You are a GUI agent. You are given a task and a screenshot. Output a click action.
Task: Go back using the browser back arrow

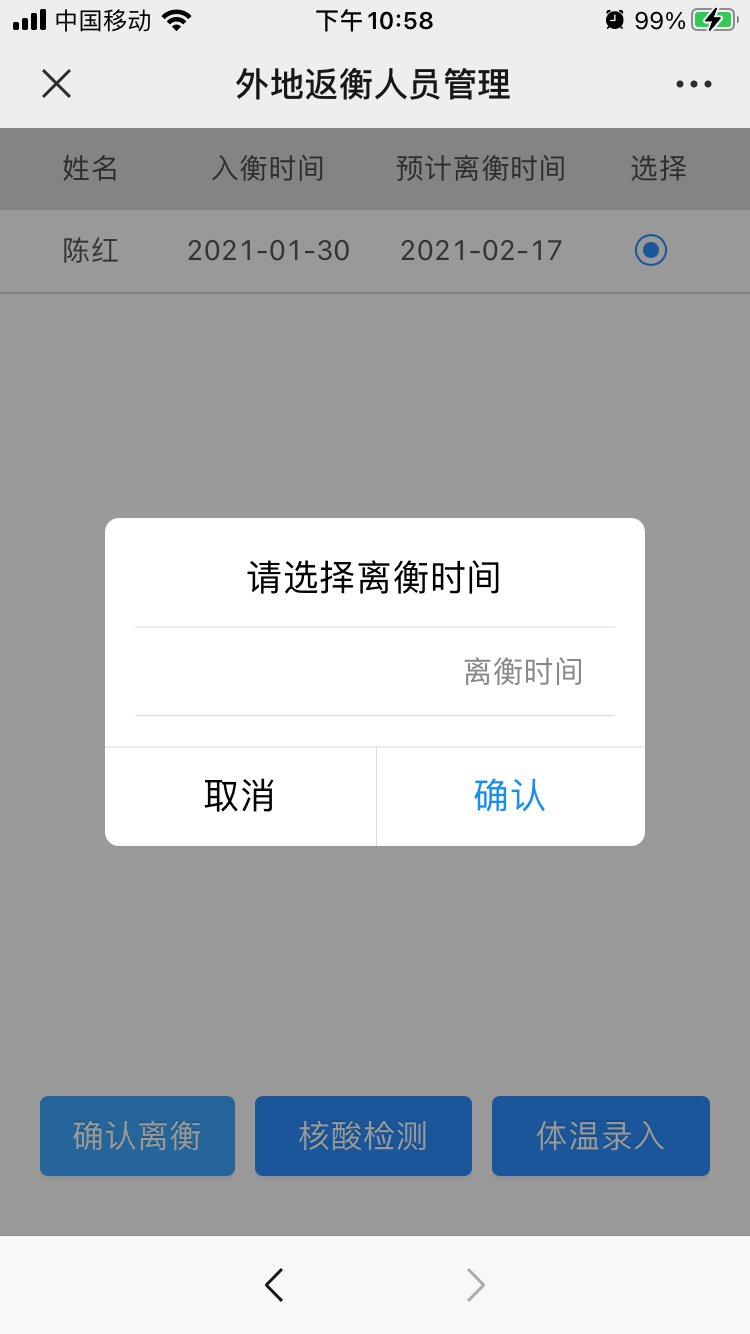[274, 1285]
